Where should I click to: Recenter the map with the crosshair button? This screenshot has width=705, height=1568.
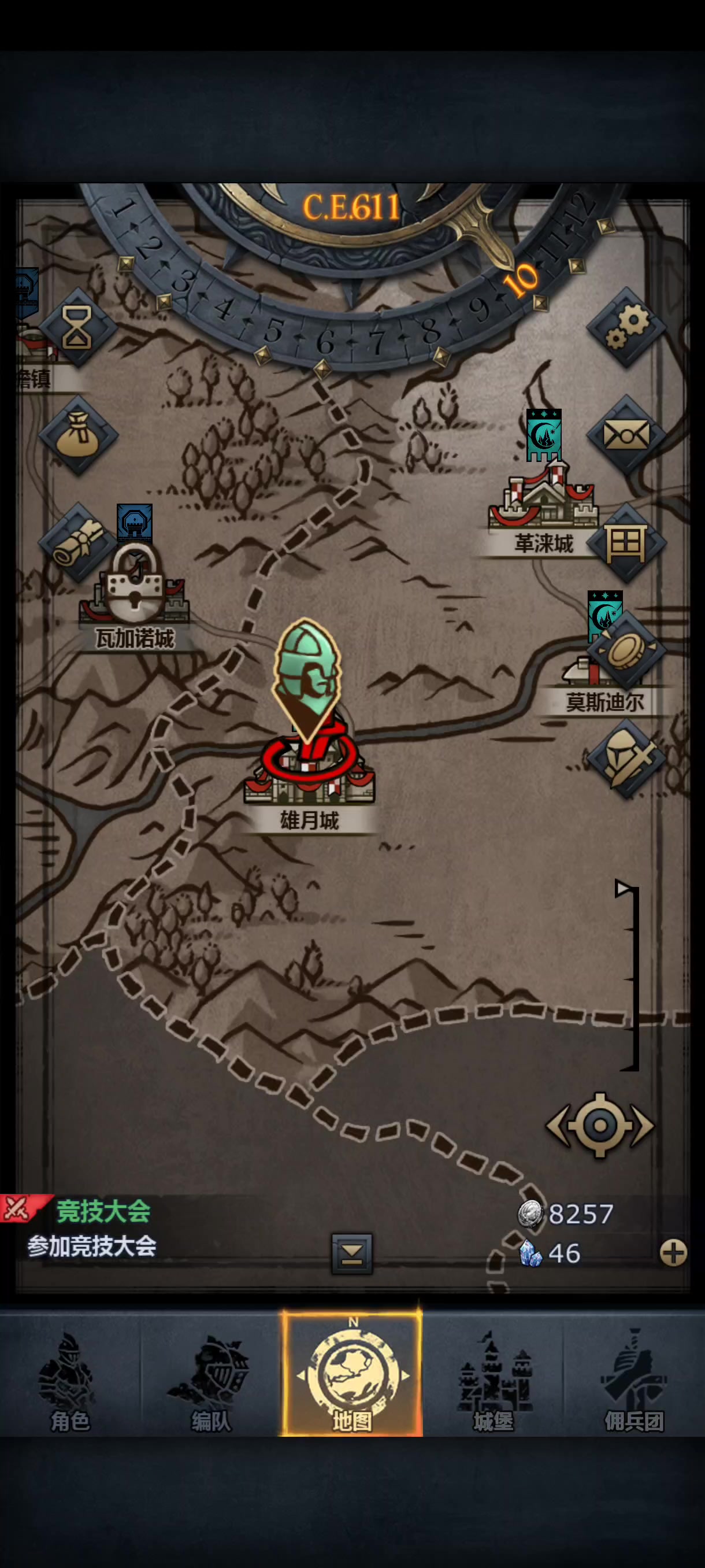click(600, 1126)
